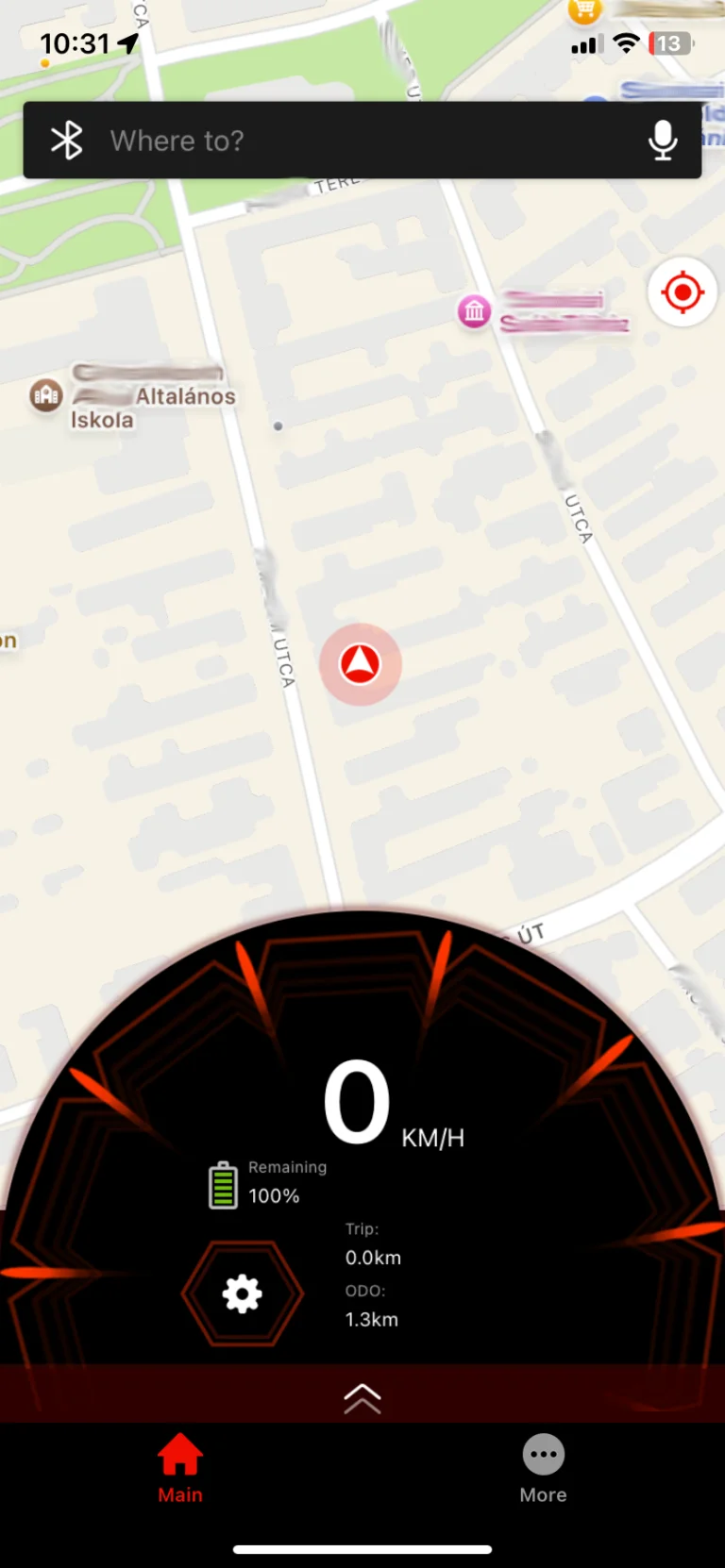Select the Általános Iskola map marker
This screenshot has height=1568, width=725.
coord(46,394)
